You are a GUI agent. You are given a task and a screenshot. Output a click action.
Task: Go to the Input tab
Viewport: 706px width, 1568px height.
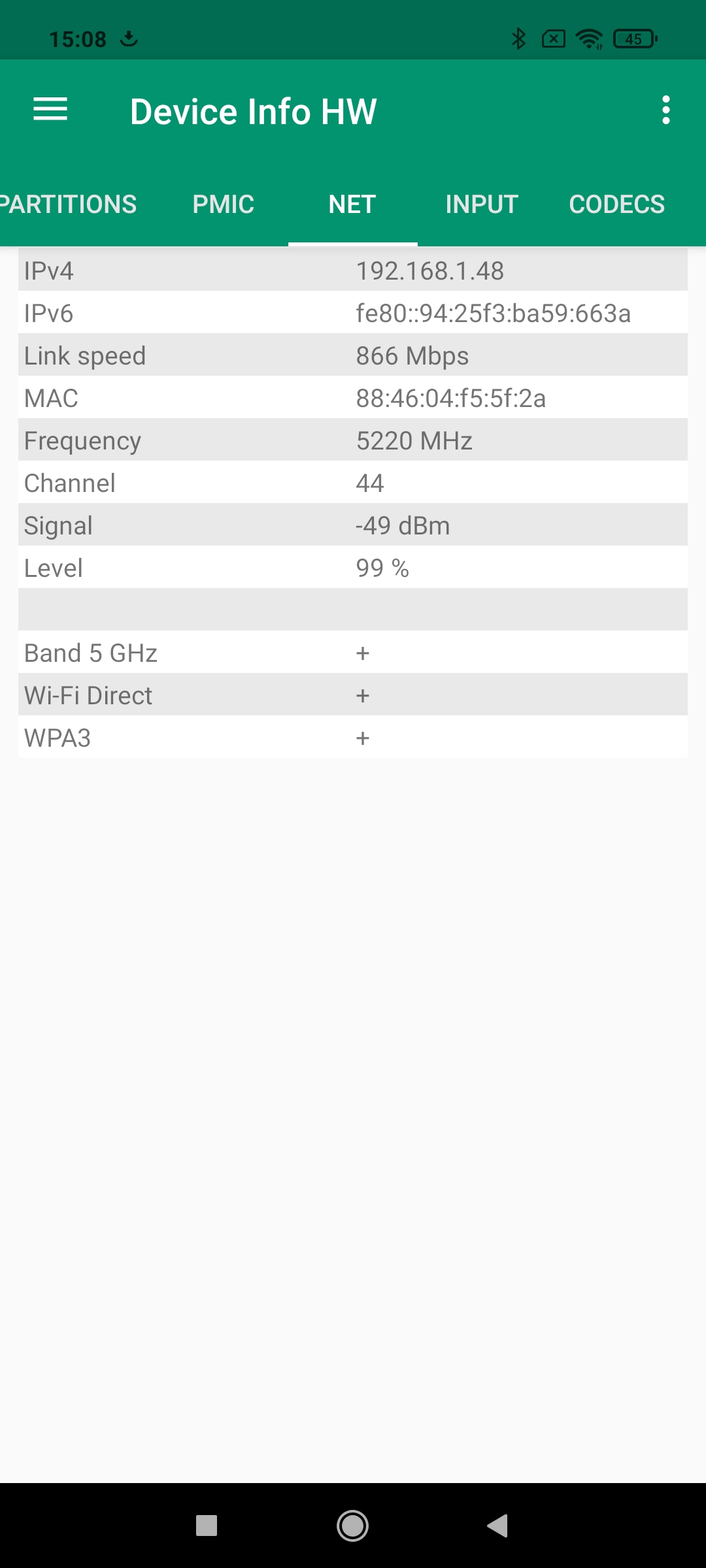coord(482,204)
